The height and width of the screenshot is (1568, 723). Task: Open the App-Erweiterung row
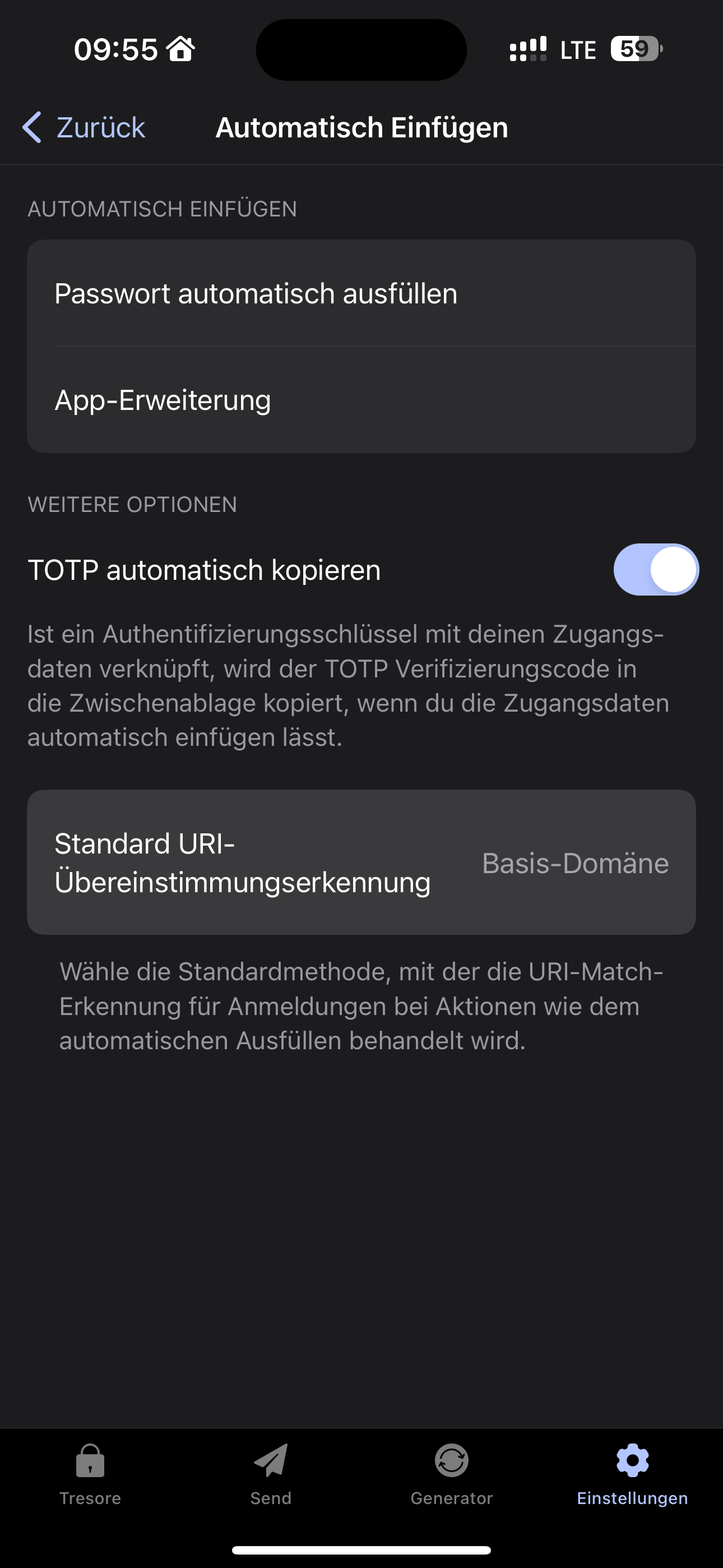click(x=361, y=400)
